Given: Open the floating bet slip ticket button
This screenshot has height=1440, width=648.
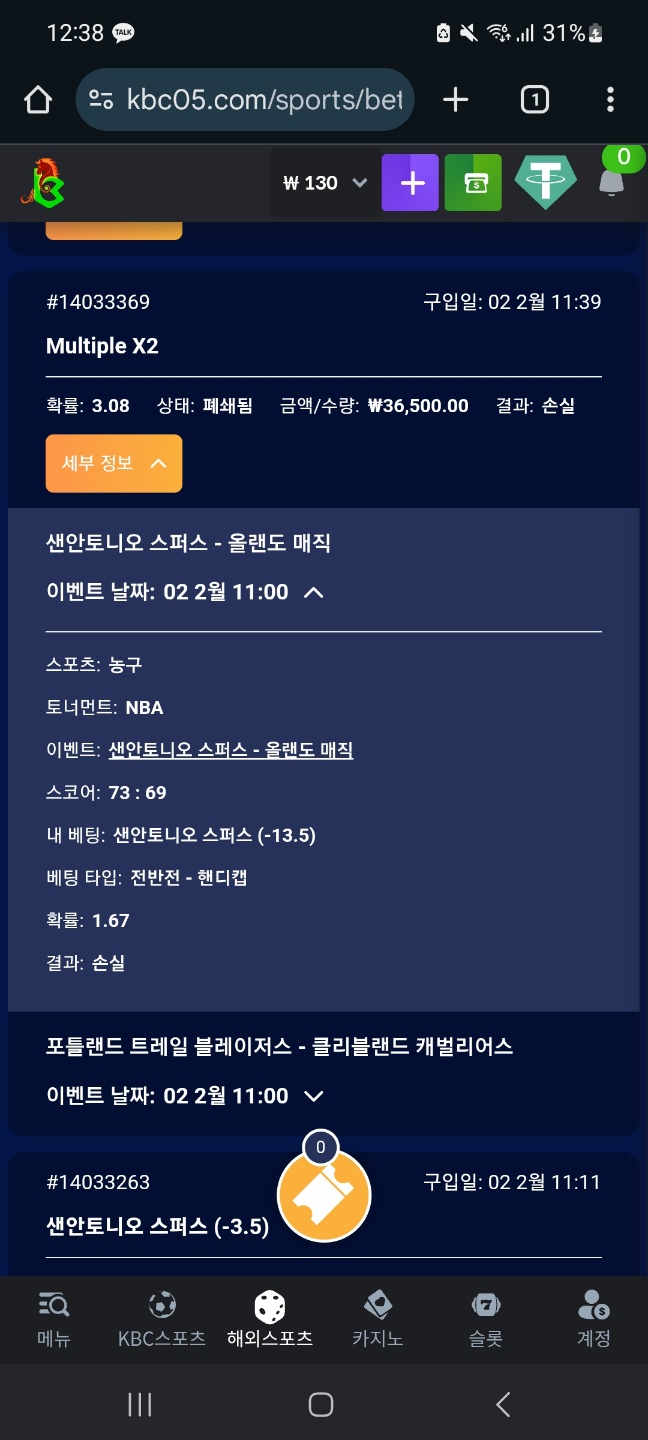Looking at the screenshot, I should point(323,1194).
